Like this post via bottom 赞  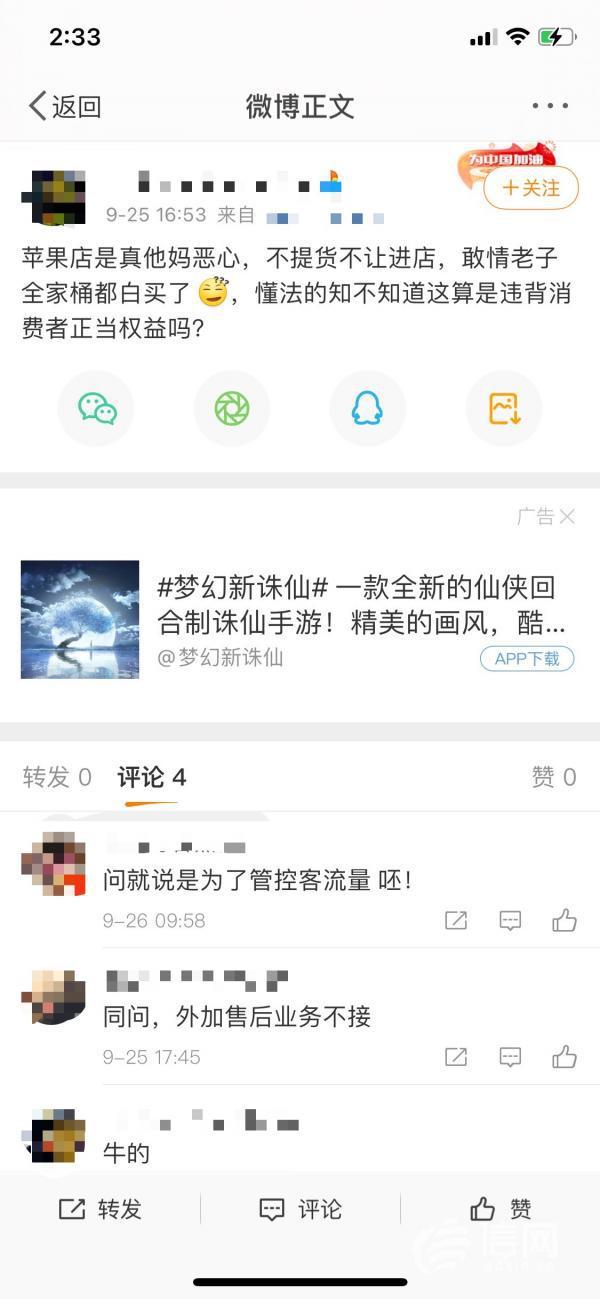[x=500, y=1209]
